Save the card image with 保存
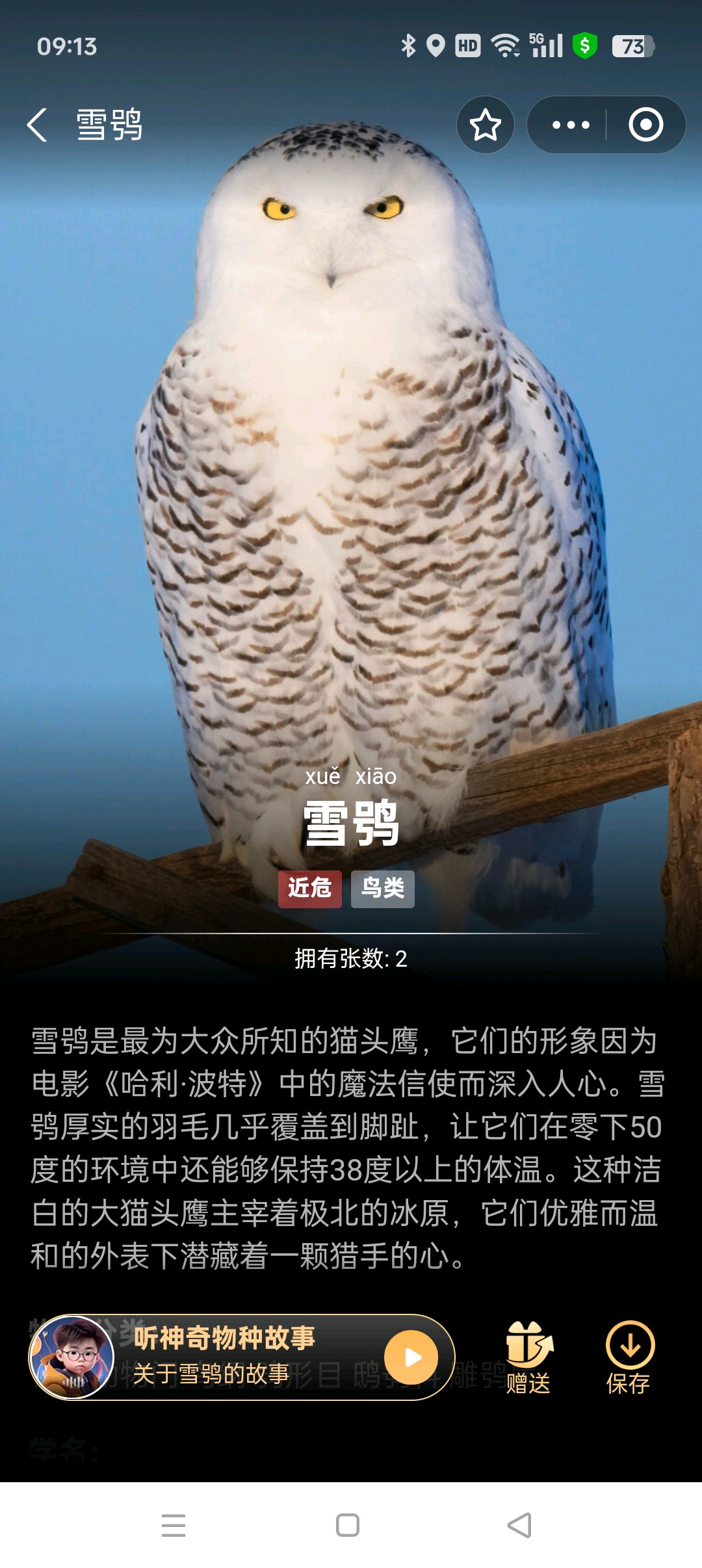Viewport: 702px width, 1568px height. pos(629,1359)
